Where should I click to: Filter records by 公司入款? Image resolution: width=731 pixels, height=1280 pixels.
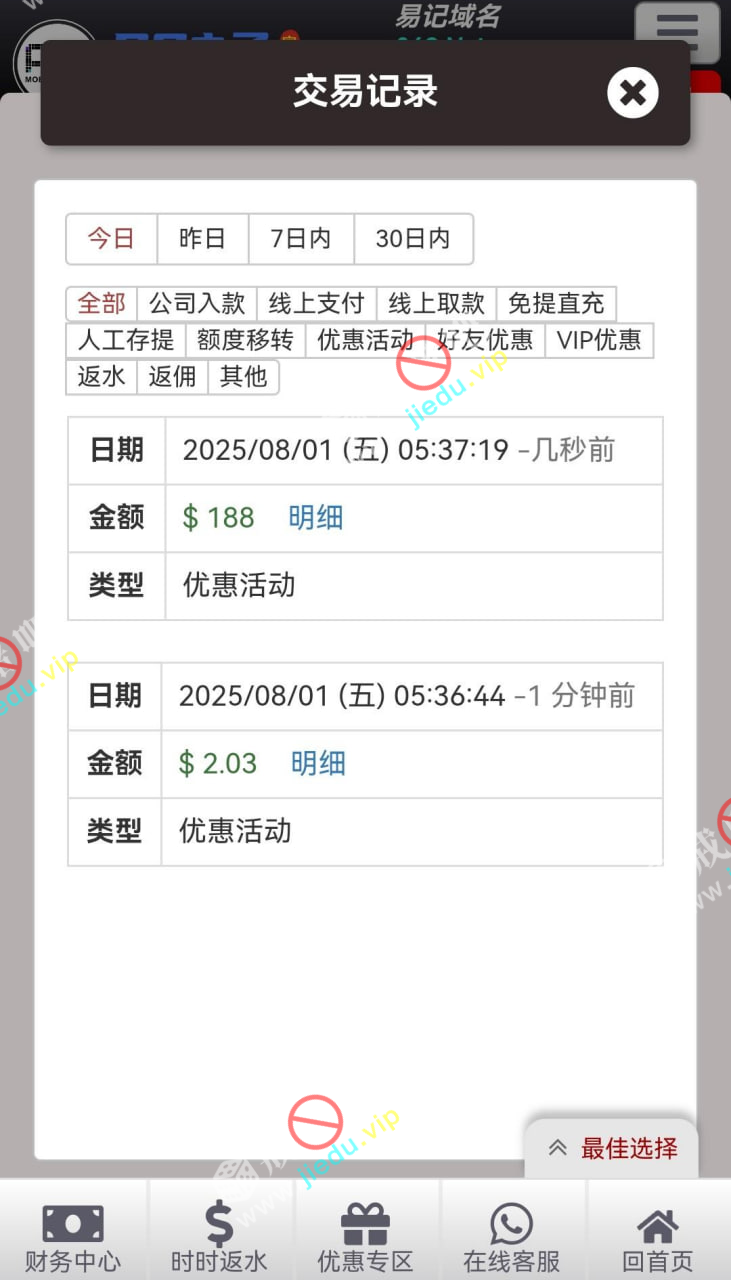click(197, 304)
